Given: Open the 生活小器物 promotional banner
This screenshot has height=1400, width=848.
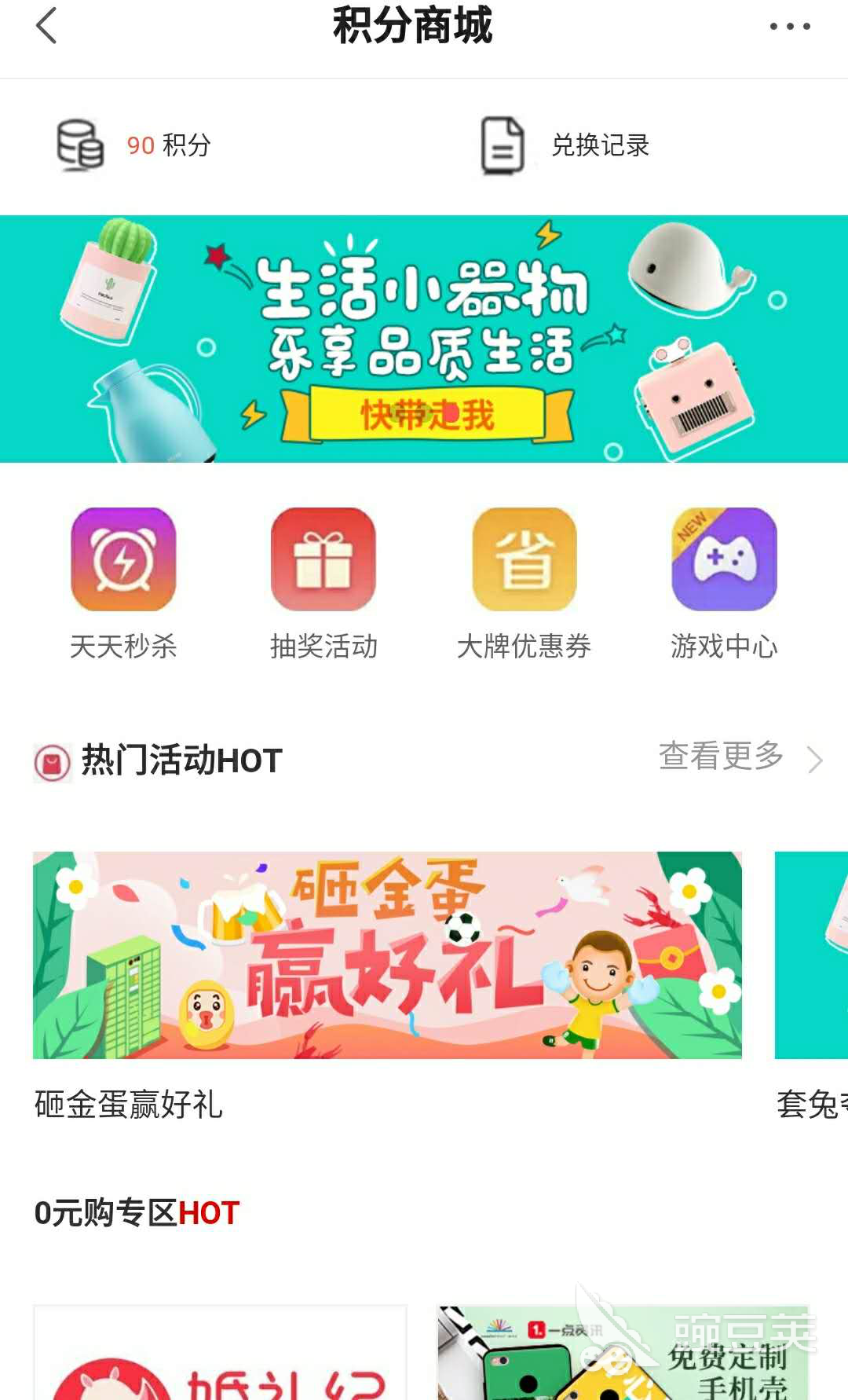Looking at the screenshot, I should pos(424,339).
